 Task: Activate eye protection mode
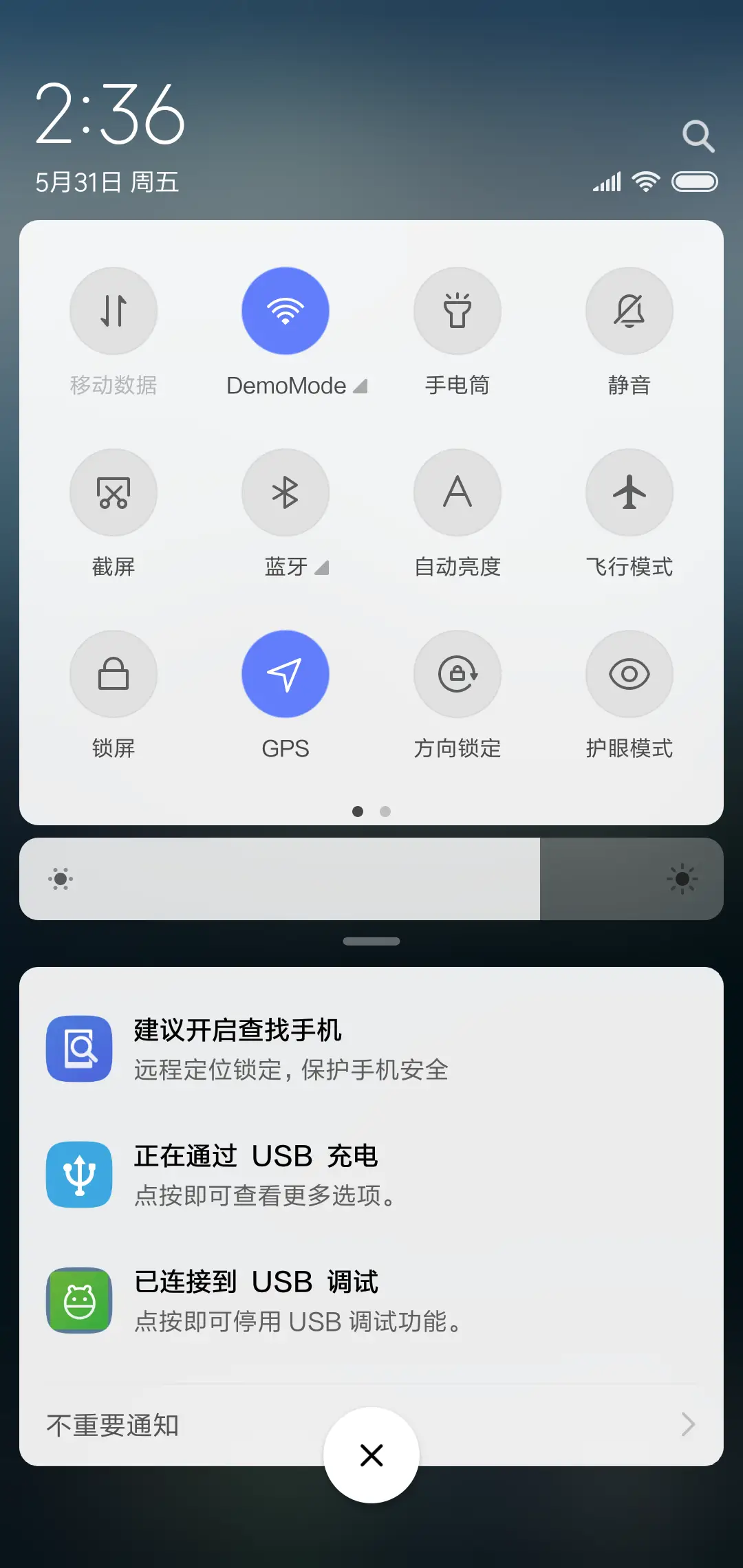coord(629,674)
